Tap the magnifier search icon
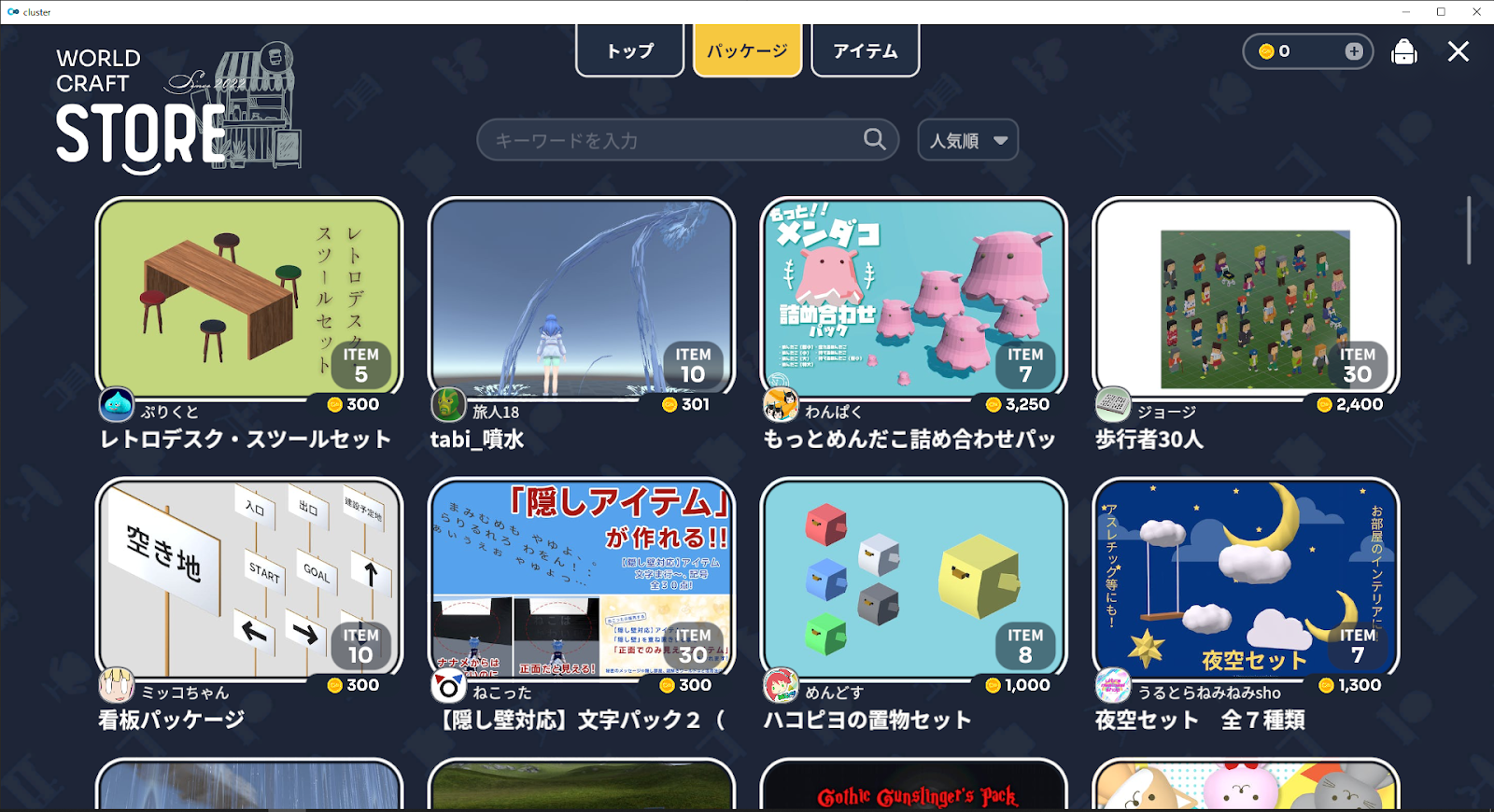 (x=874, y=140)
